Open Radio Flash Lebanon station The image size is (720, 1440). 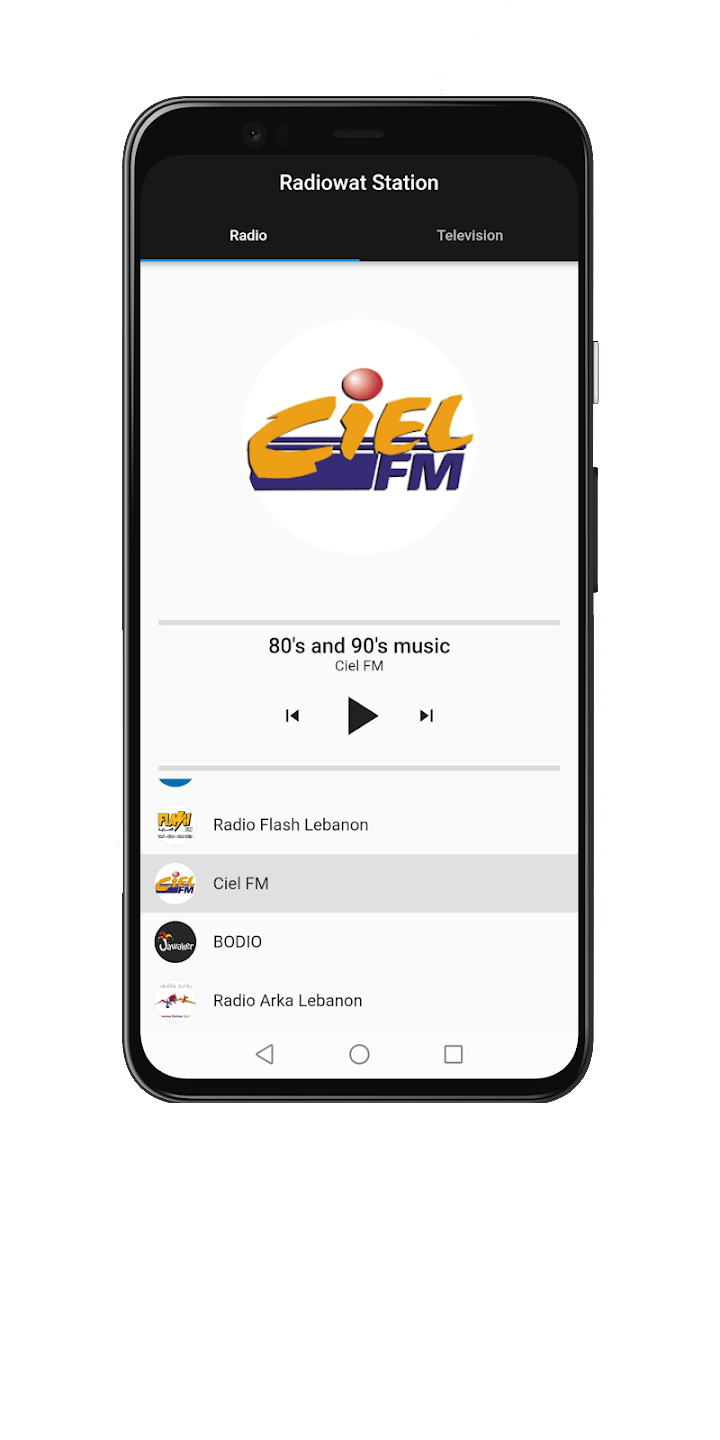click(x=359, y=825)
